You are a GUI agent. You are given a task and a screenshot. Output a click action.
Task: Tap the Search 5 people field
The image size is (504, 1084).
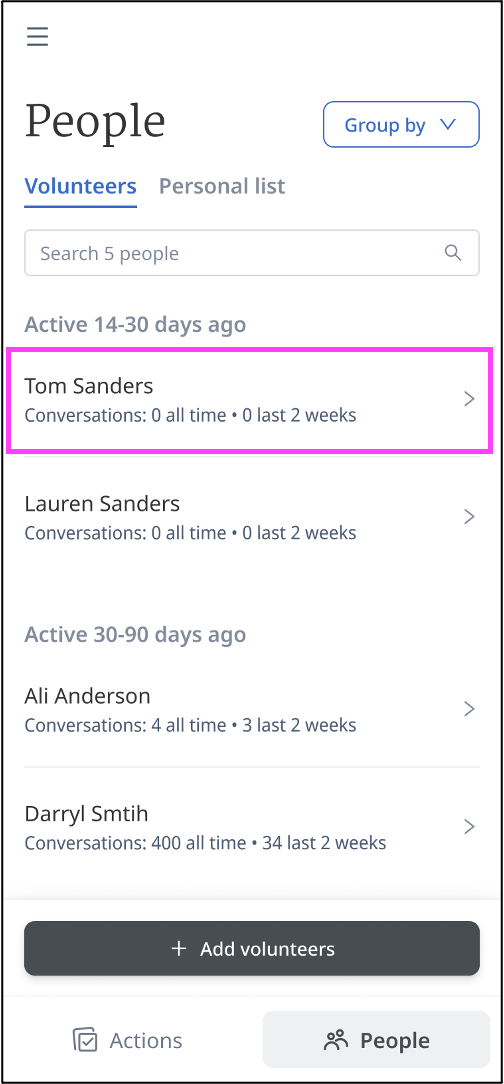pos(252,253)
